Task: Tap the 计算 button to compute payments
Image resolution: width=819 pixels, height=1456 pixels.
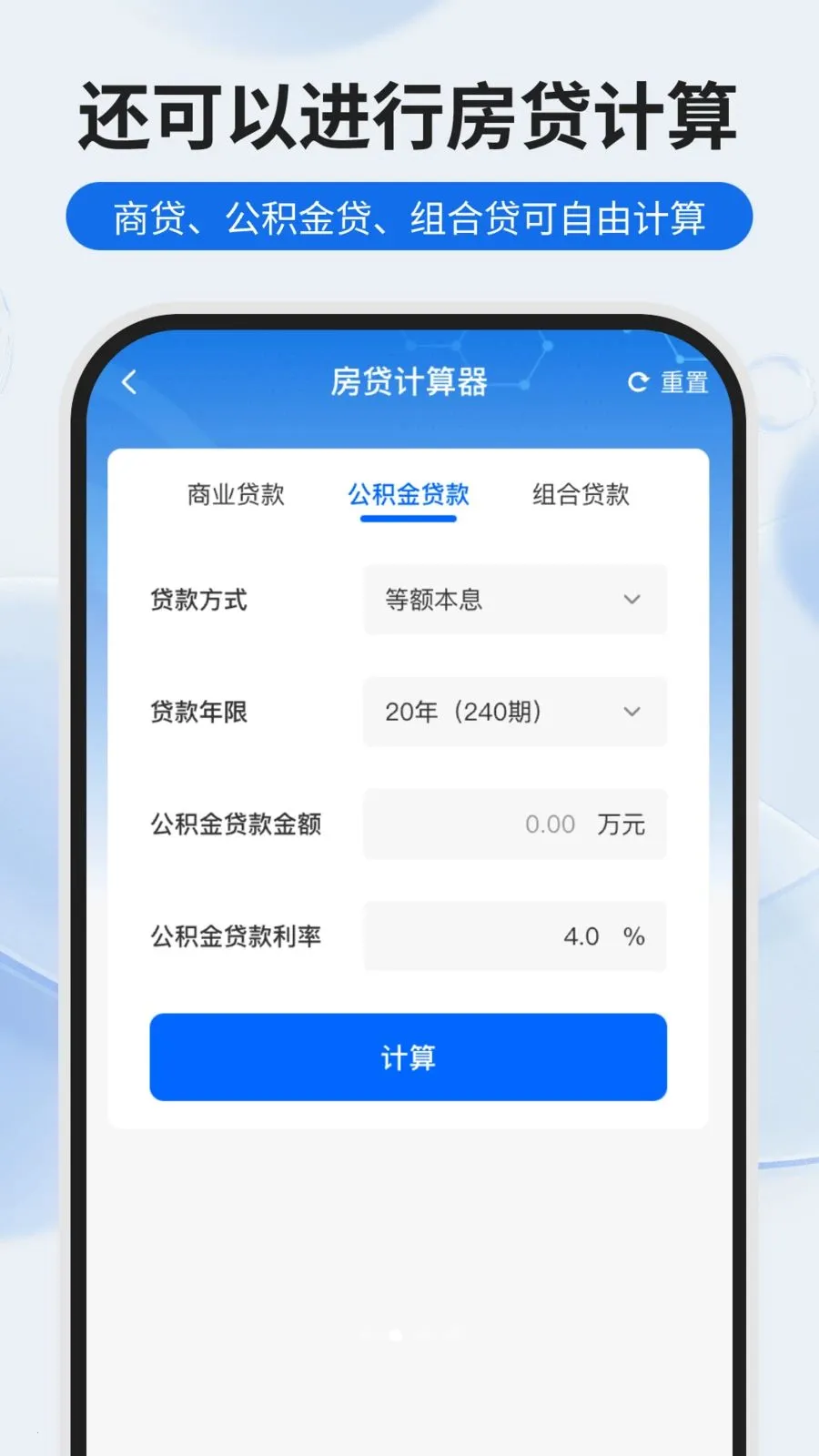Action: (409, 1056)
